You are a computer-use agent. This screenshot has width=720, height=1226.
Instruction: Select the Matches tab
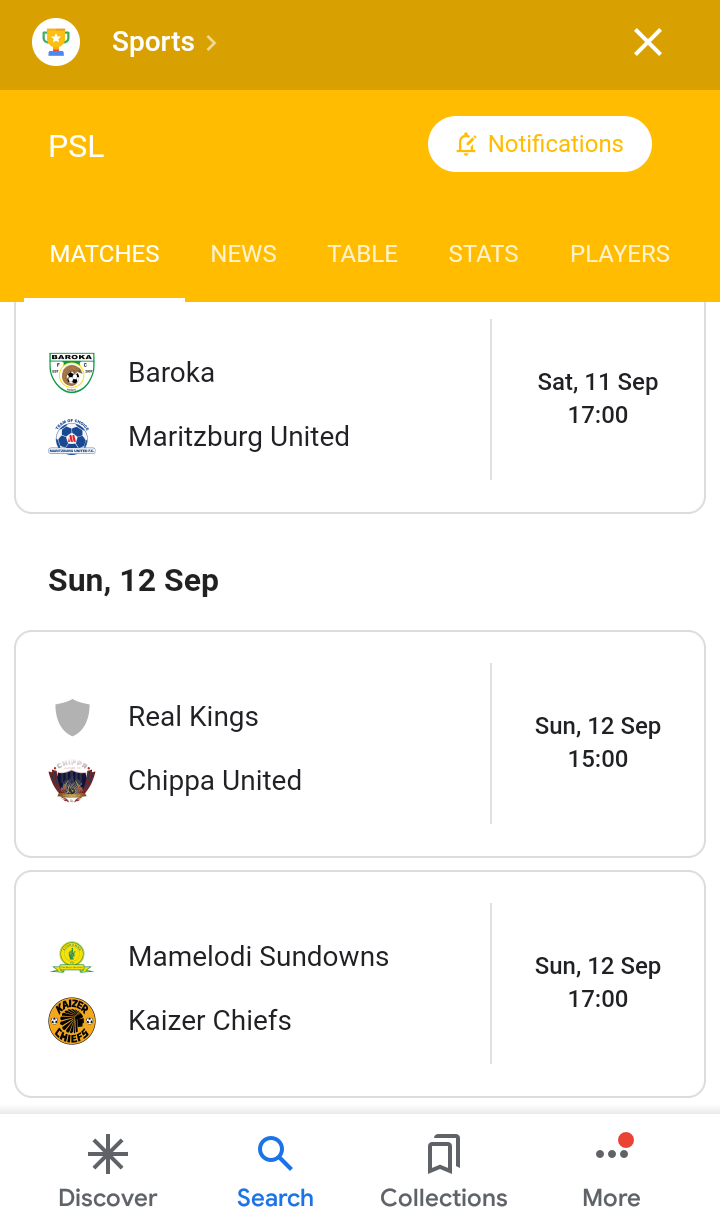(x=105, y=254)
